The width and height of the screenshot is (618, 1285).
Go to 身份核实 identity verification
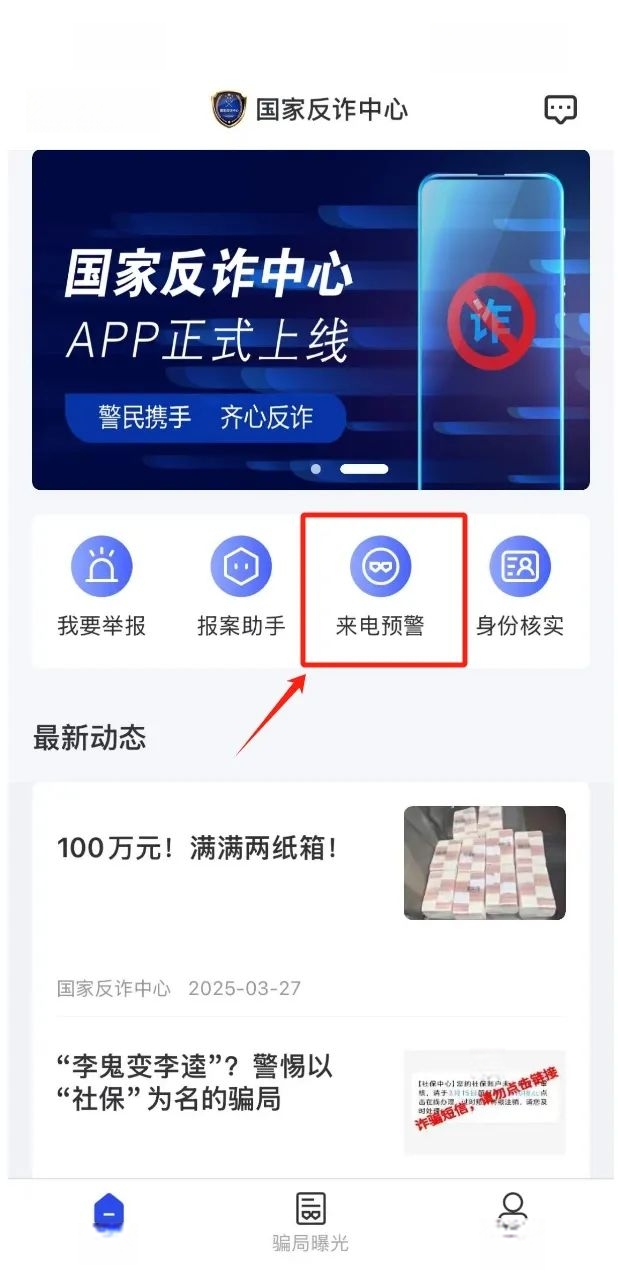coord(520,590)
